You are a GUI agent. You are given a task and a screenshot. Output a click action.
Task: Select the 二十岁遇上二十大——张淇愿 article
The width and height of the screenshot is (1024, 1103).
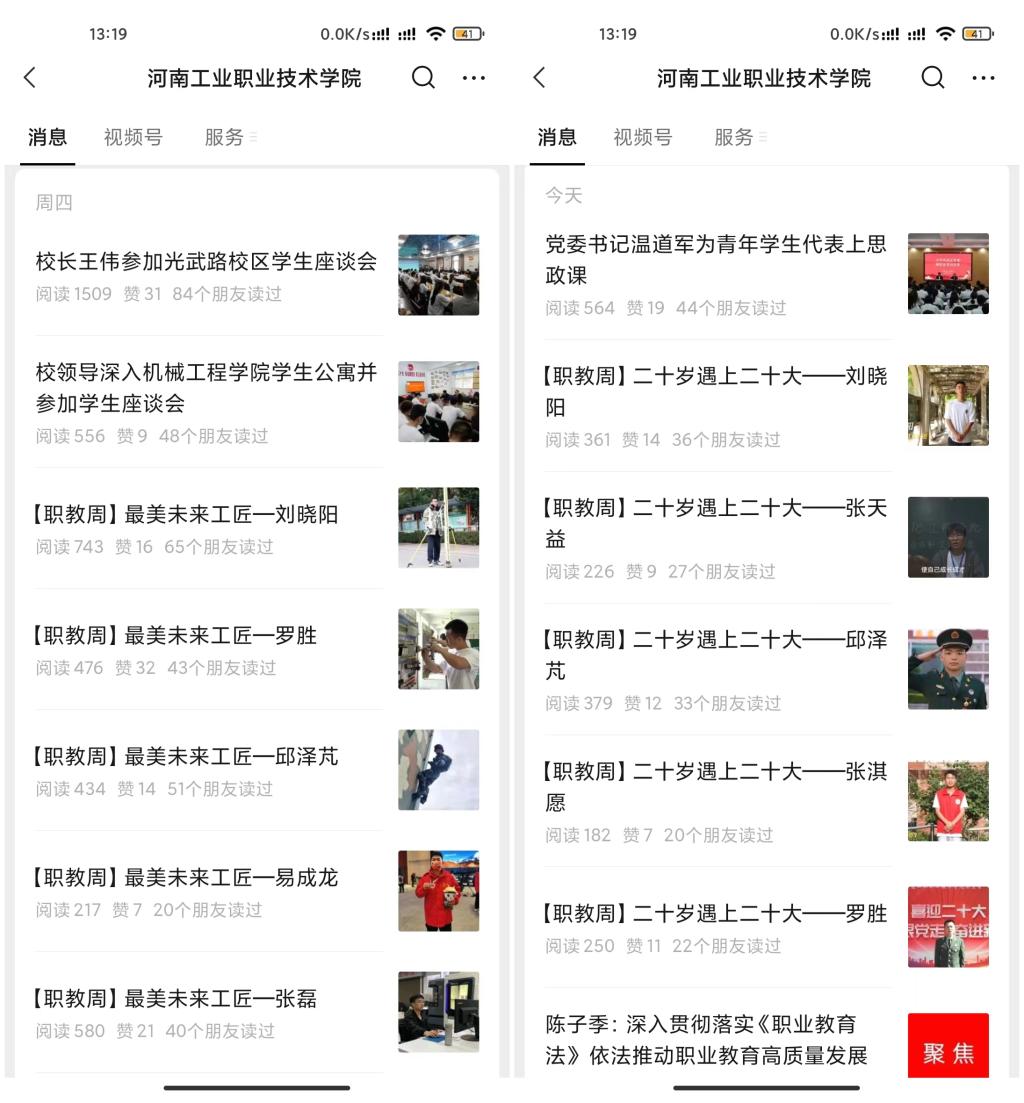pos(715,788)
